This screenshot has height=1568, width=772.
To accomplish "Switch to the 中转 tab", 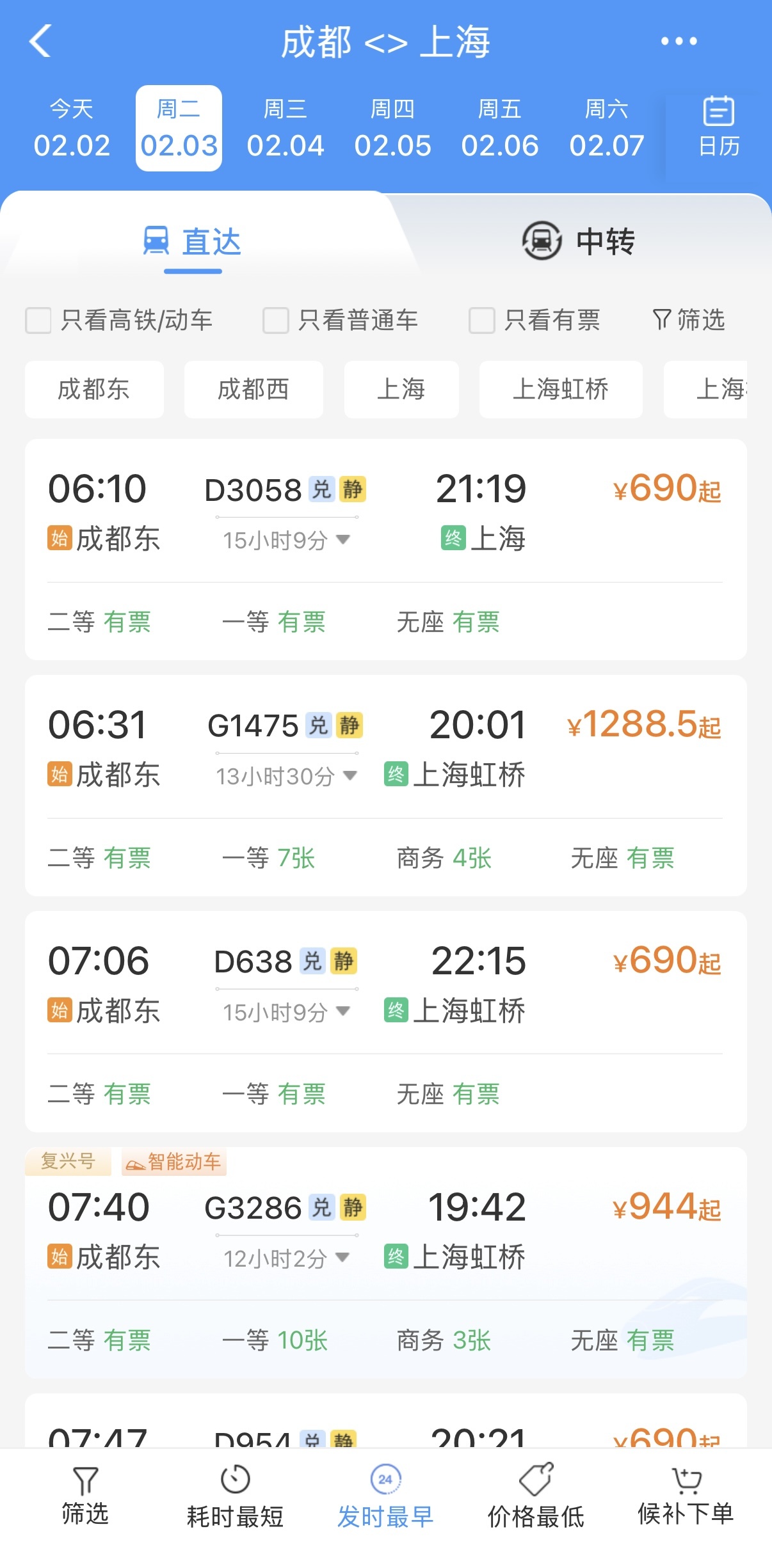I will pyautogui.click(x=578, y=241).
